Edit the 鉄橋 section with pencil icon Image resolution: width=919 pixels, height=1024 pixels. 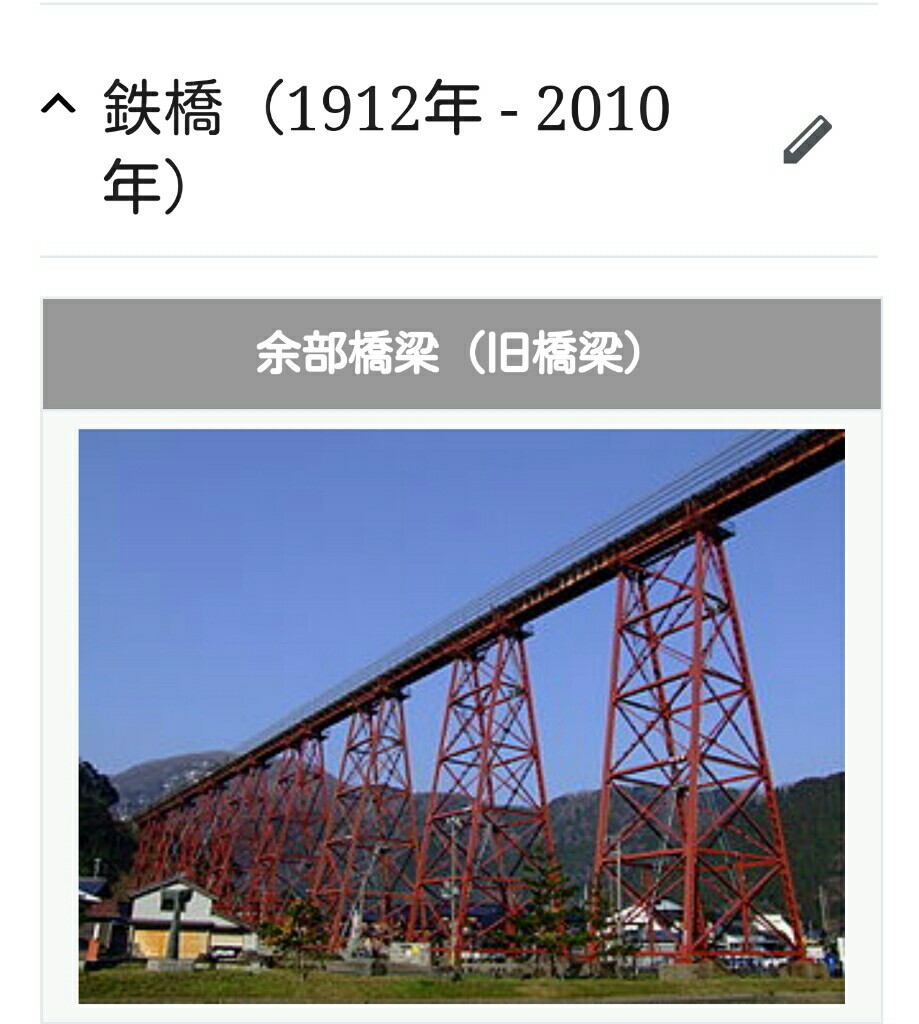click(x=806, y=141)
